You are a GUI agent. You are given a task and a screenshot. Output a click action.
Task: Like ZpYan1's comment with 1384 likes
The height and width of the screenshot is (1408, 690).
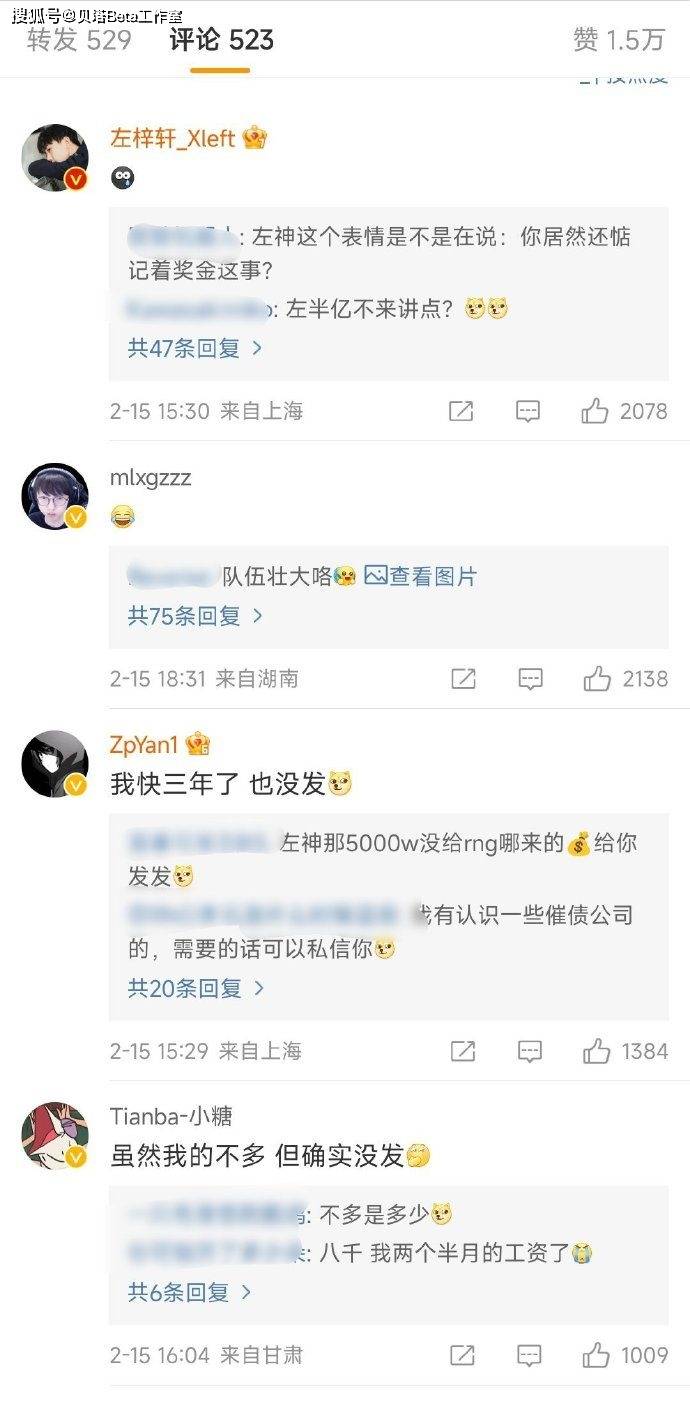pyautogui.click(x=597, y=1051)
